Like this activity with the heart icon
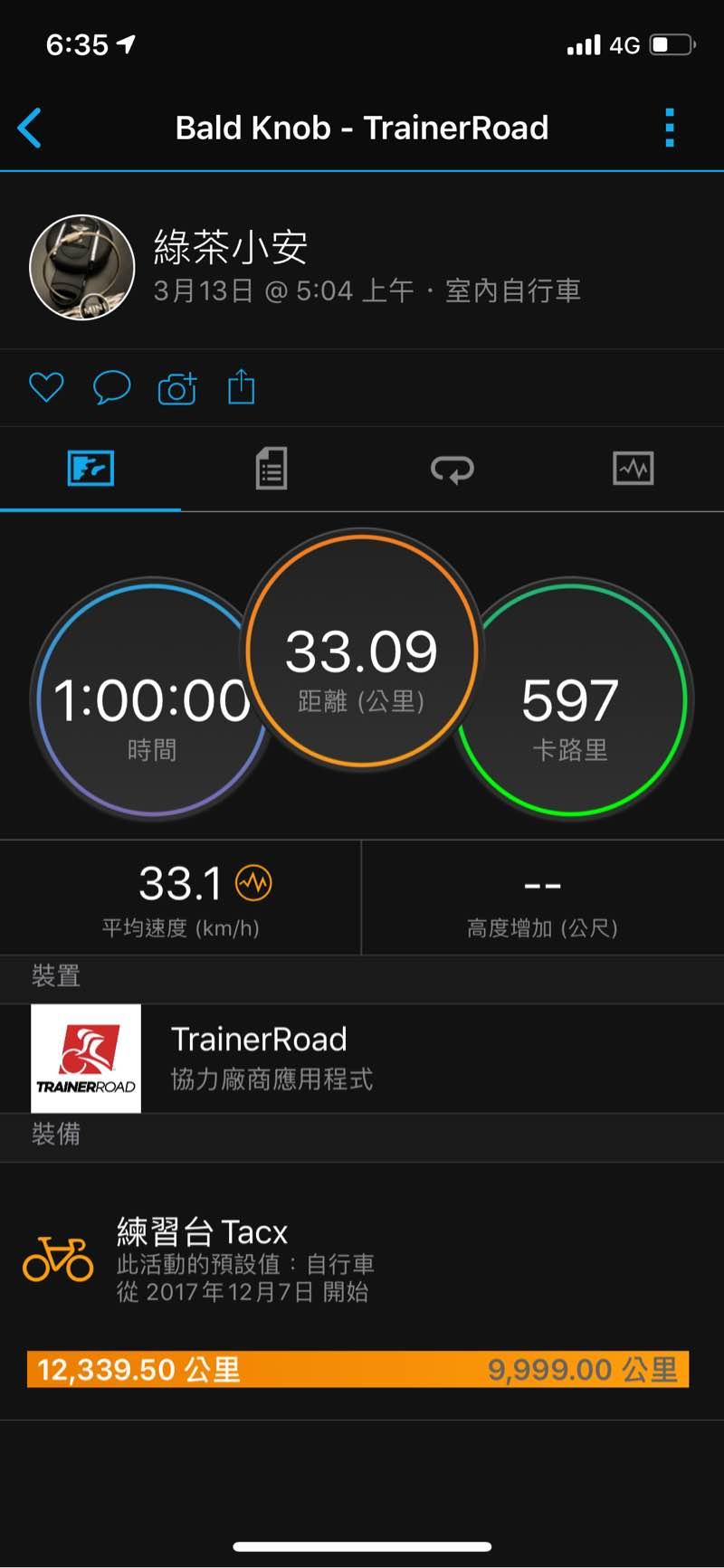This screenshot has width=724, height=1568. click(x=46, y=388)
